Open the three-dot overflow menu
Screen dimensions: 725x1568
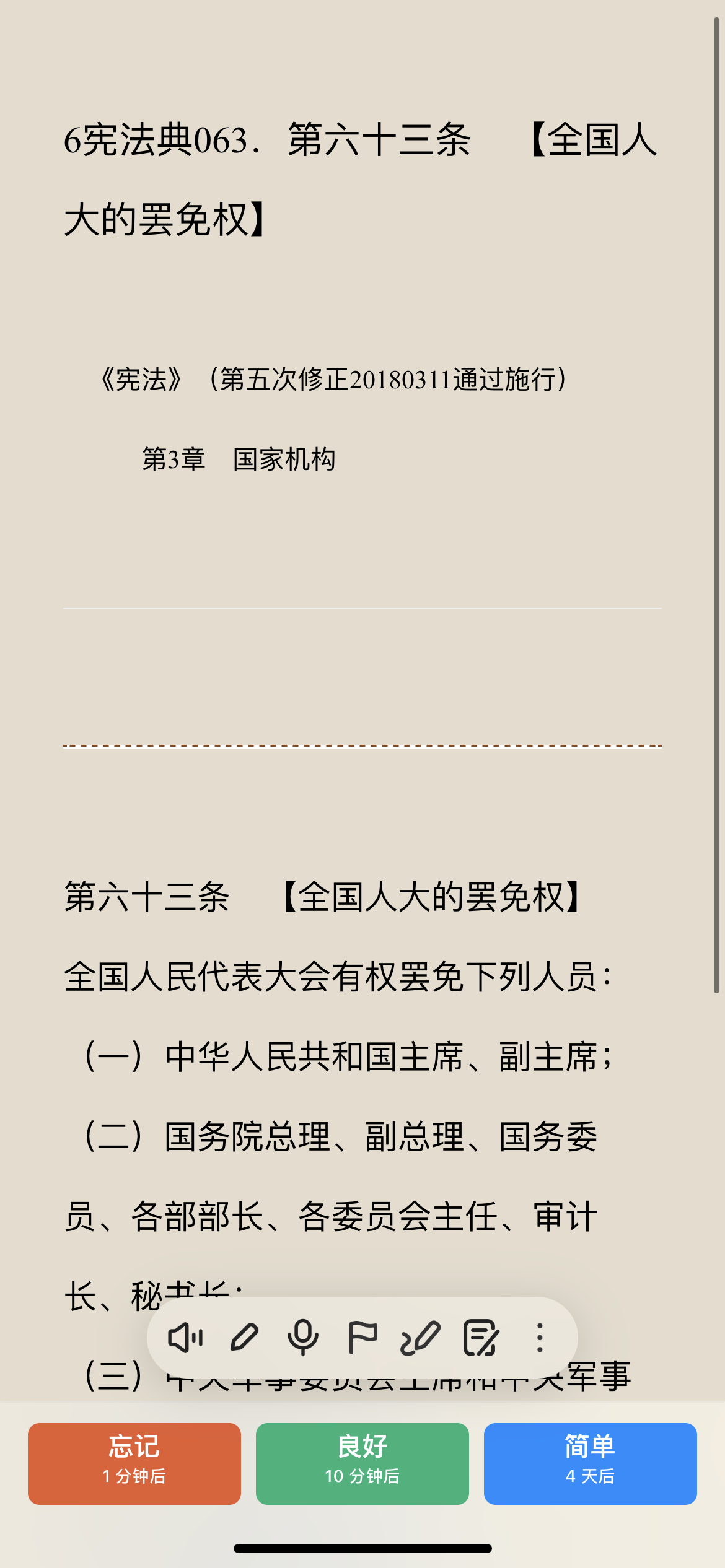coord(540,1338)
